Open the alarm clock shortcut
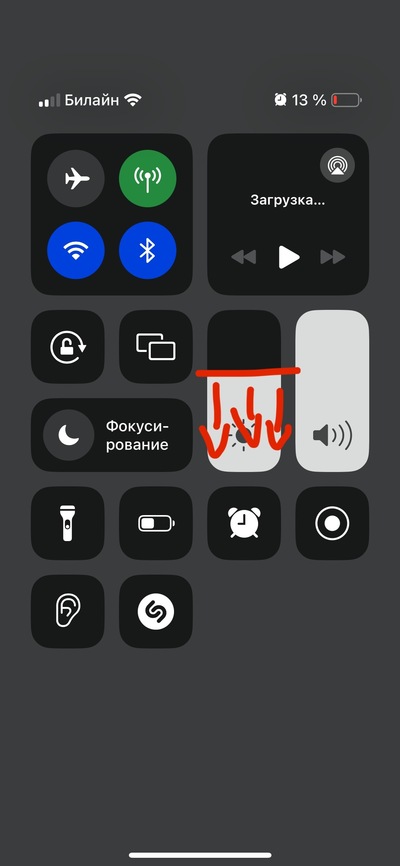This screenshot has height=866, width=400. click(244, 523)
